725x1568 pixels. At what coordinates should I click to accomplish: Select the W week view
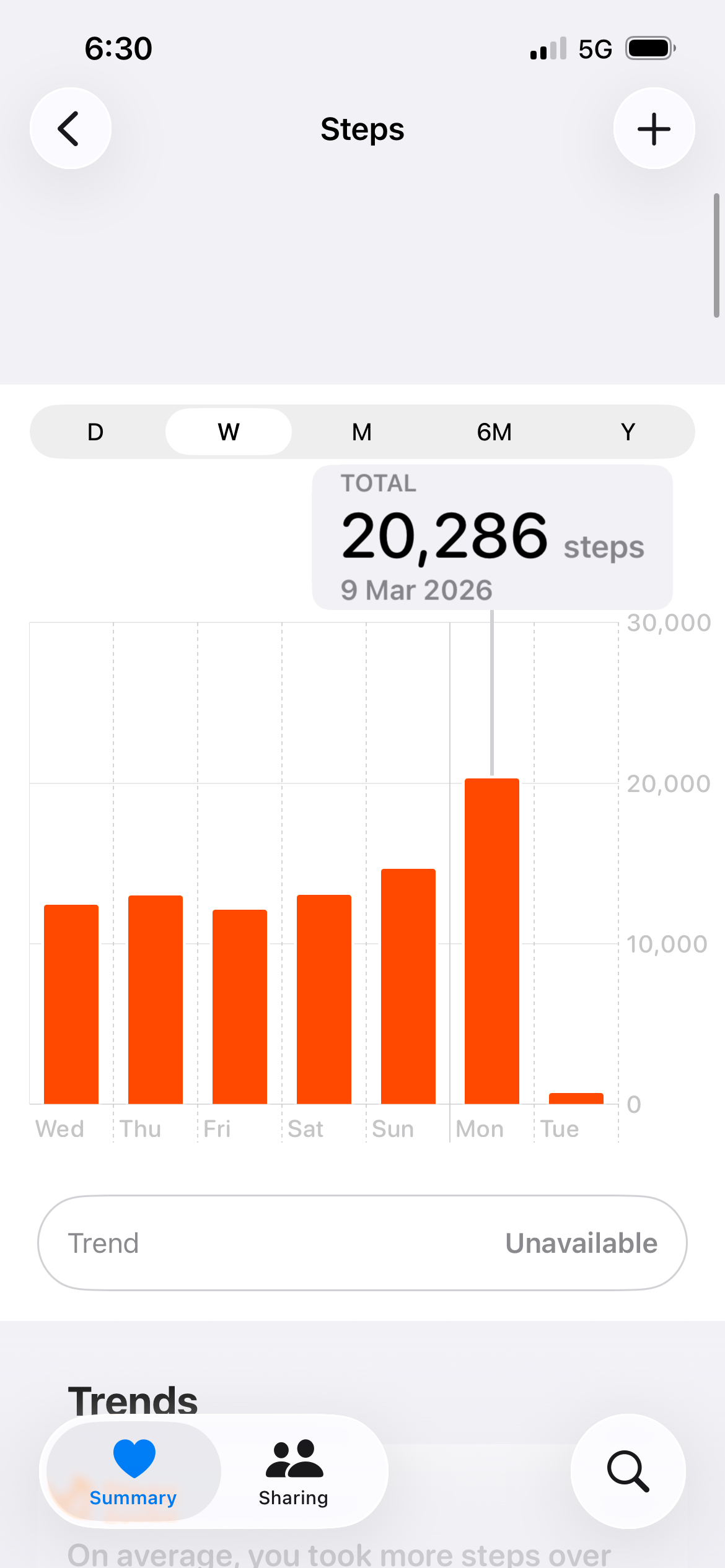click(229, 432)
